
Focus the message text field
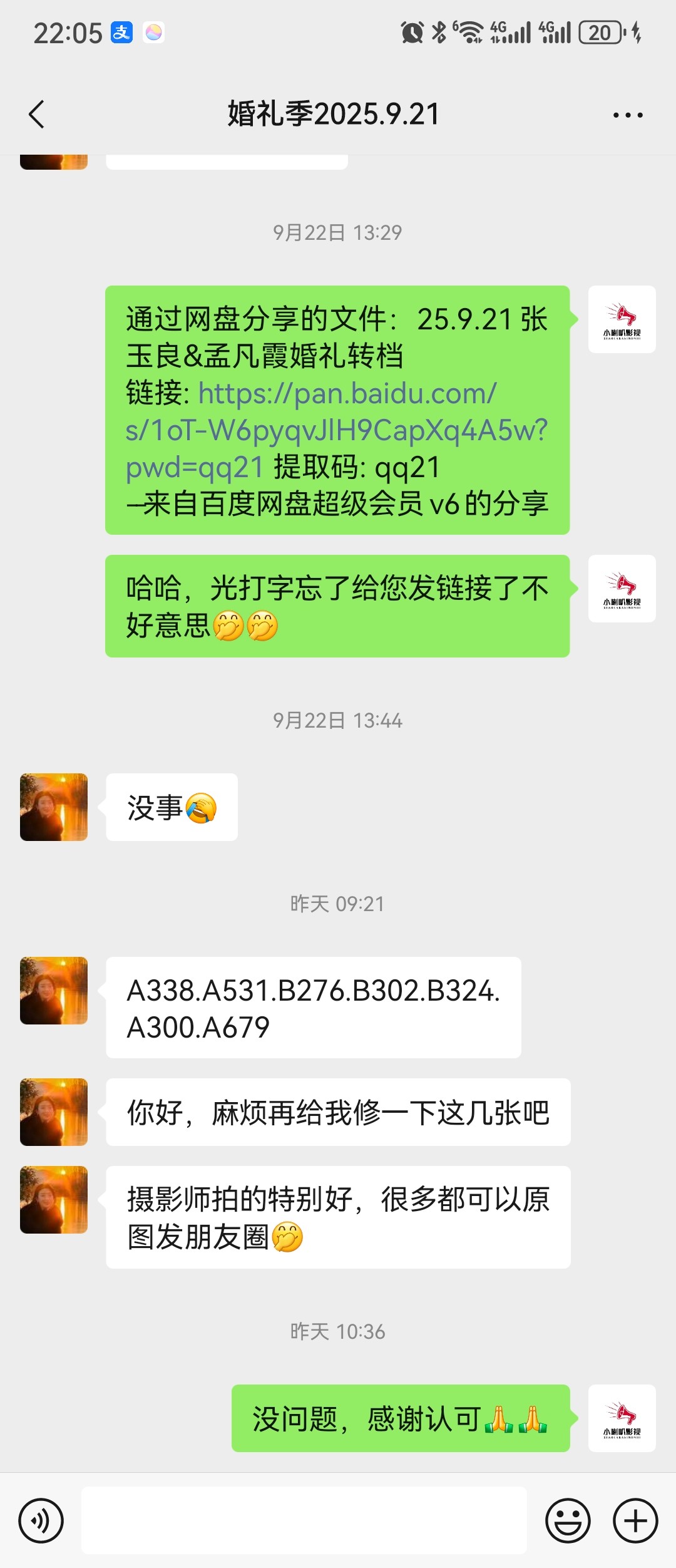(304, 1520)
